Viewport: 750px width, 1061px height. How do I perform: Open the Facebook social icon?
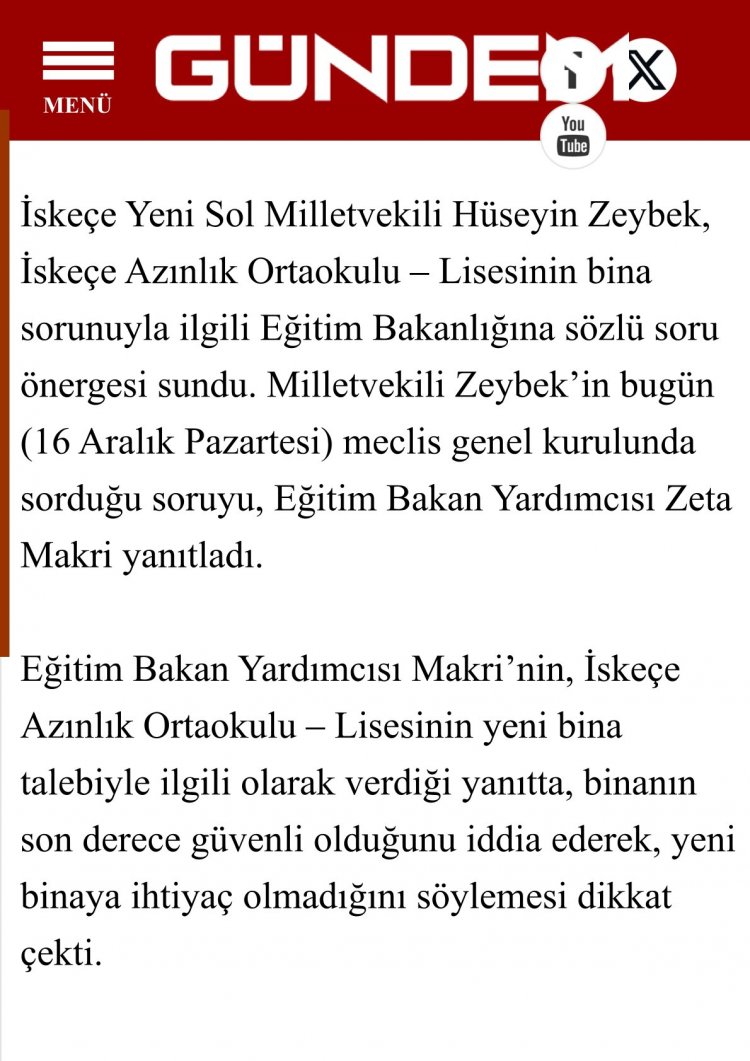pos(573,71)
